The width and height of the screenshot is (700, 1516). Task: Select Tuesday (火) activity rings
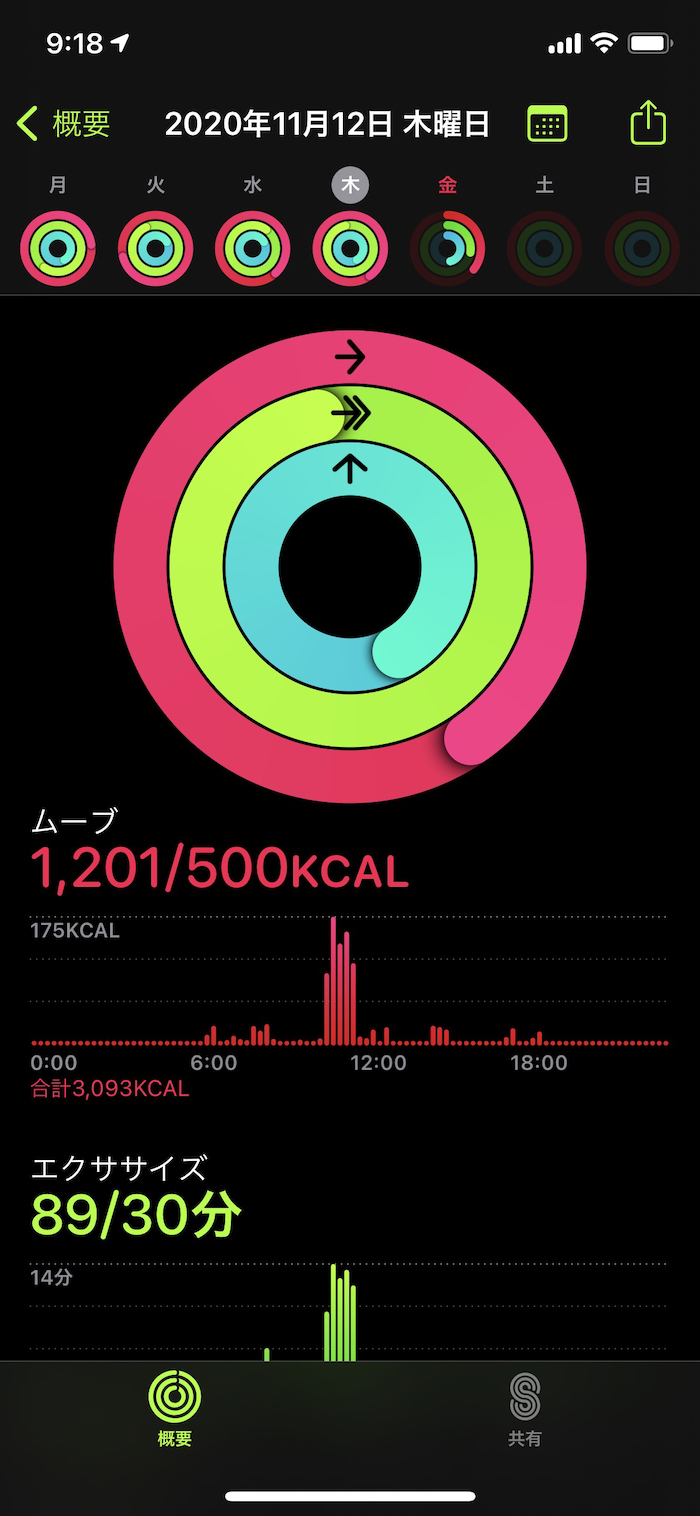pyautogui.click(x=156, y=248)
